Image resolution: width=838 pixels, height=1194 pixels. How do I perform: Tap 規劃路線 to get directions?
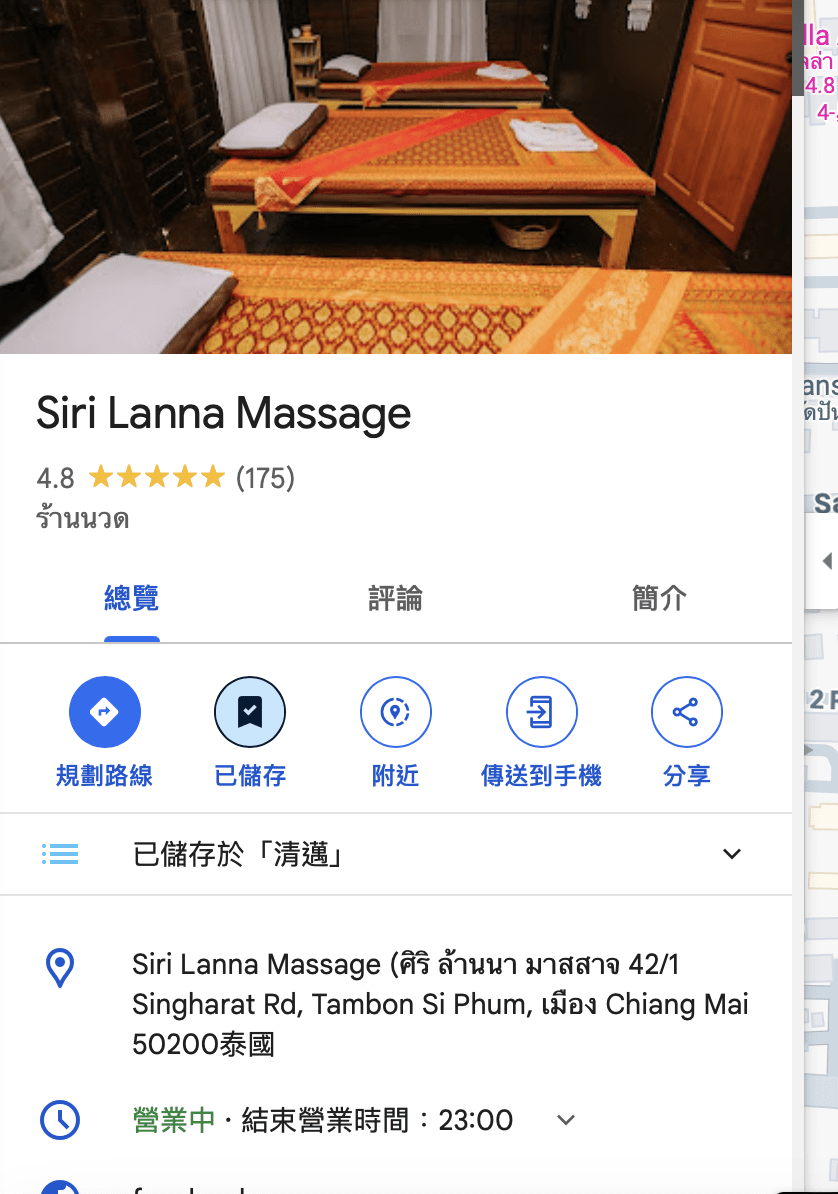coord(105,713)
